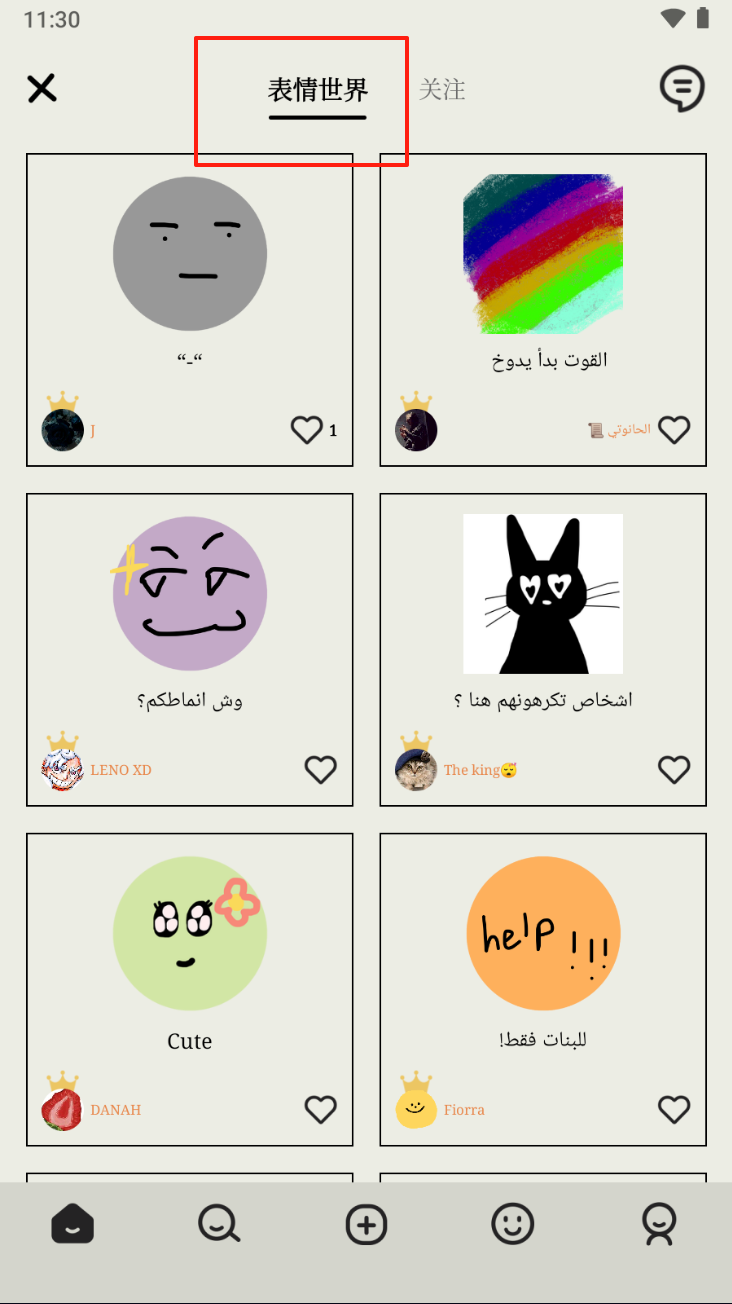The width and height of the screenshot is (732, 1304).
Task: Open the black cat drawing post
Action: pos(543,594)
